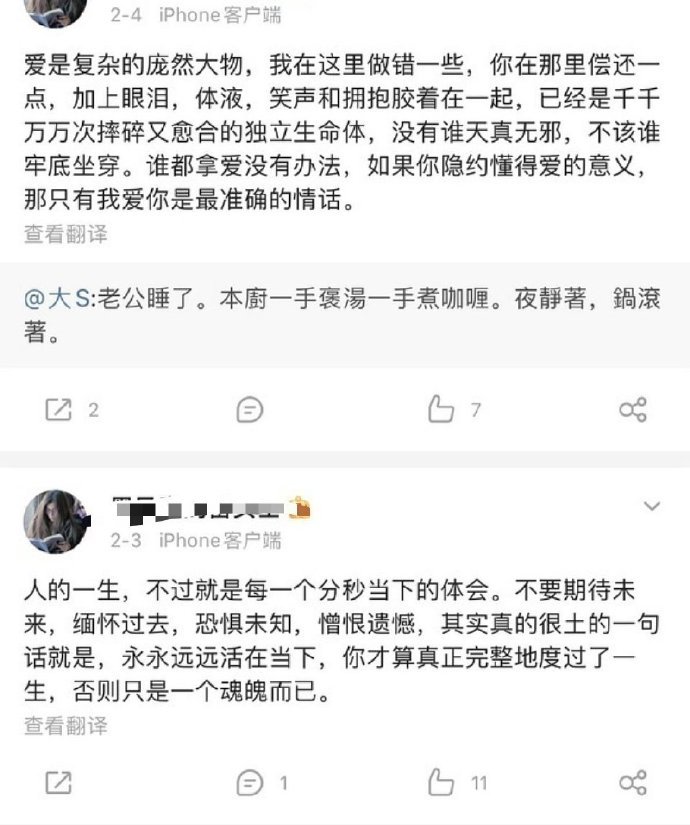This screenshot has height=825, width=690.
Task: Tap 查看翻译 under the love post
Action: (x=66, y=234)
